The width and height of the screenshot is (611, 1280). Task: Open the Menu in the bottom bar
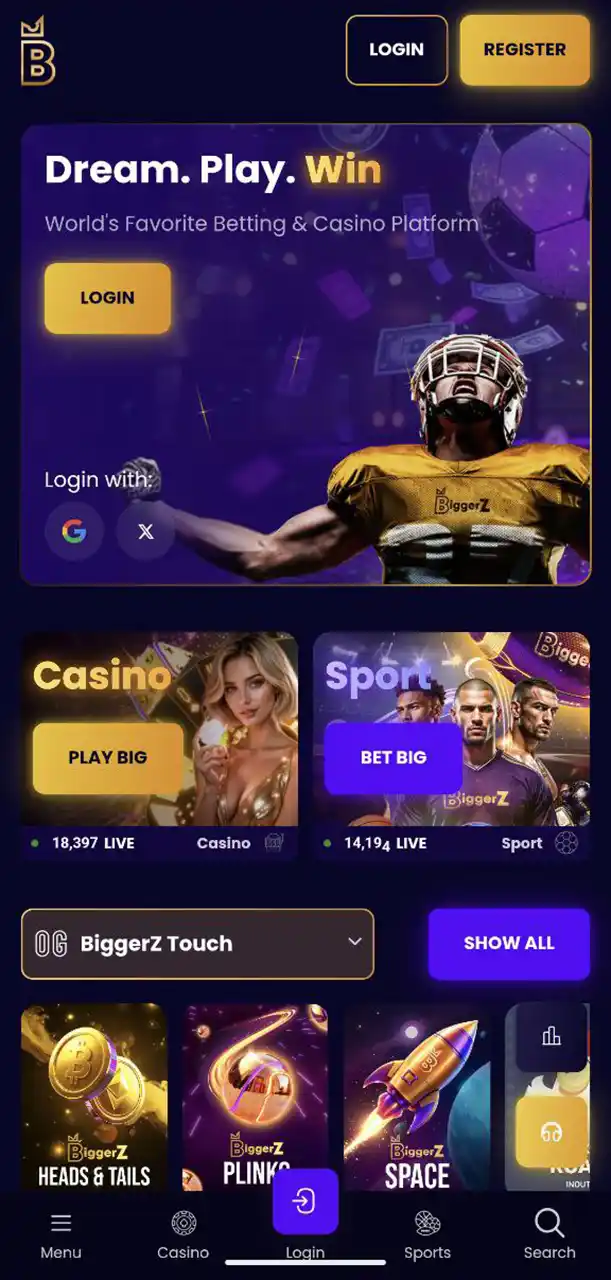(x=61, y=1235)
